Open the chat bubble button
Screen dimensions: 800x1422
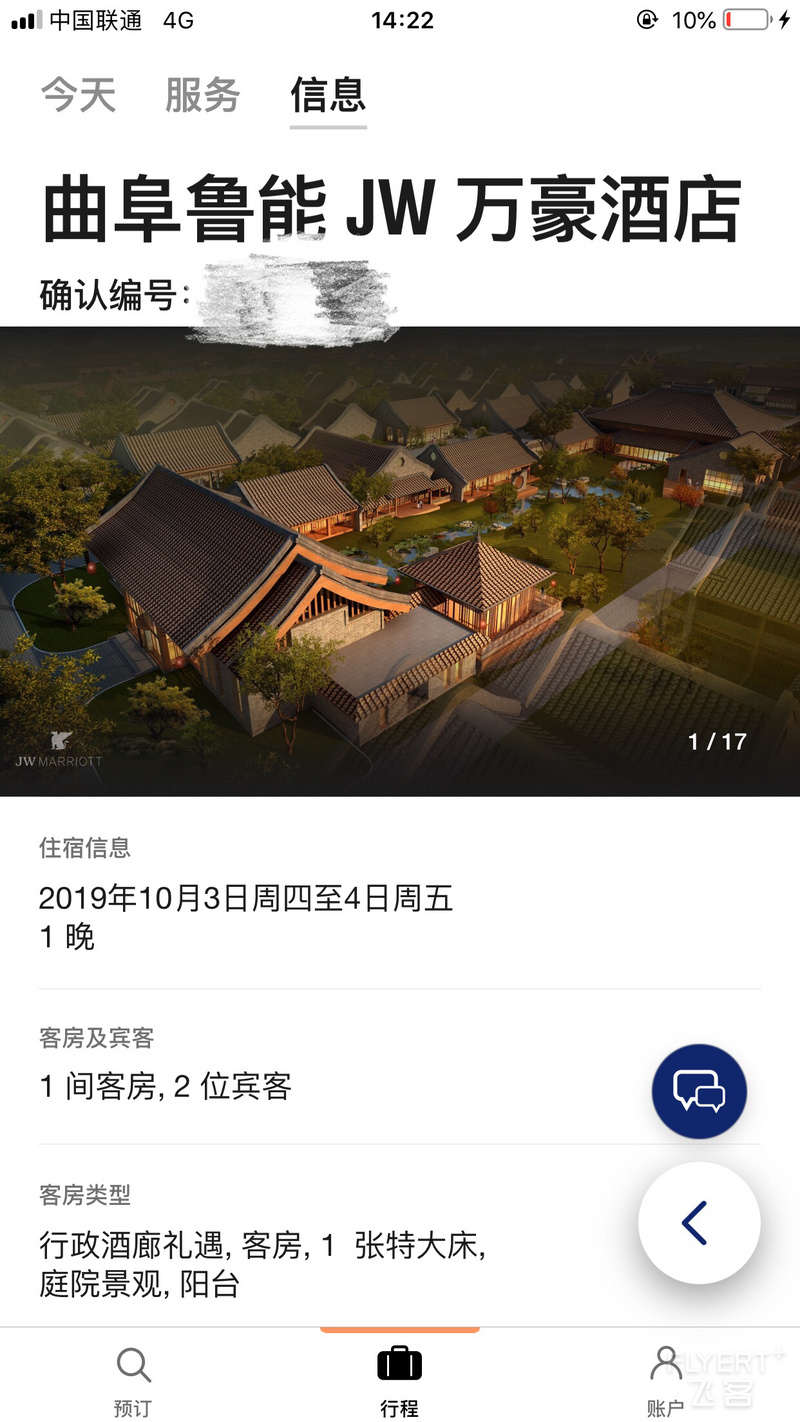coord(699,1091)
